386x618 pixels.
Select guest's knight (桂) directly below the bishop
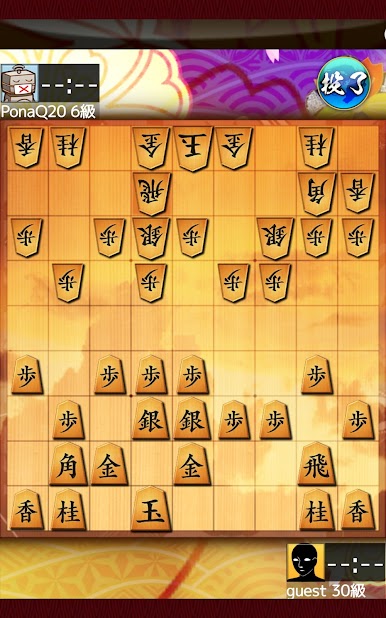pos(68,510)
